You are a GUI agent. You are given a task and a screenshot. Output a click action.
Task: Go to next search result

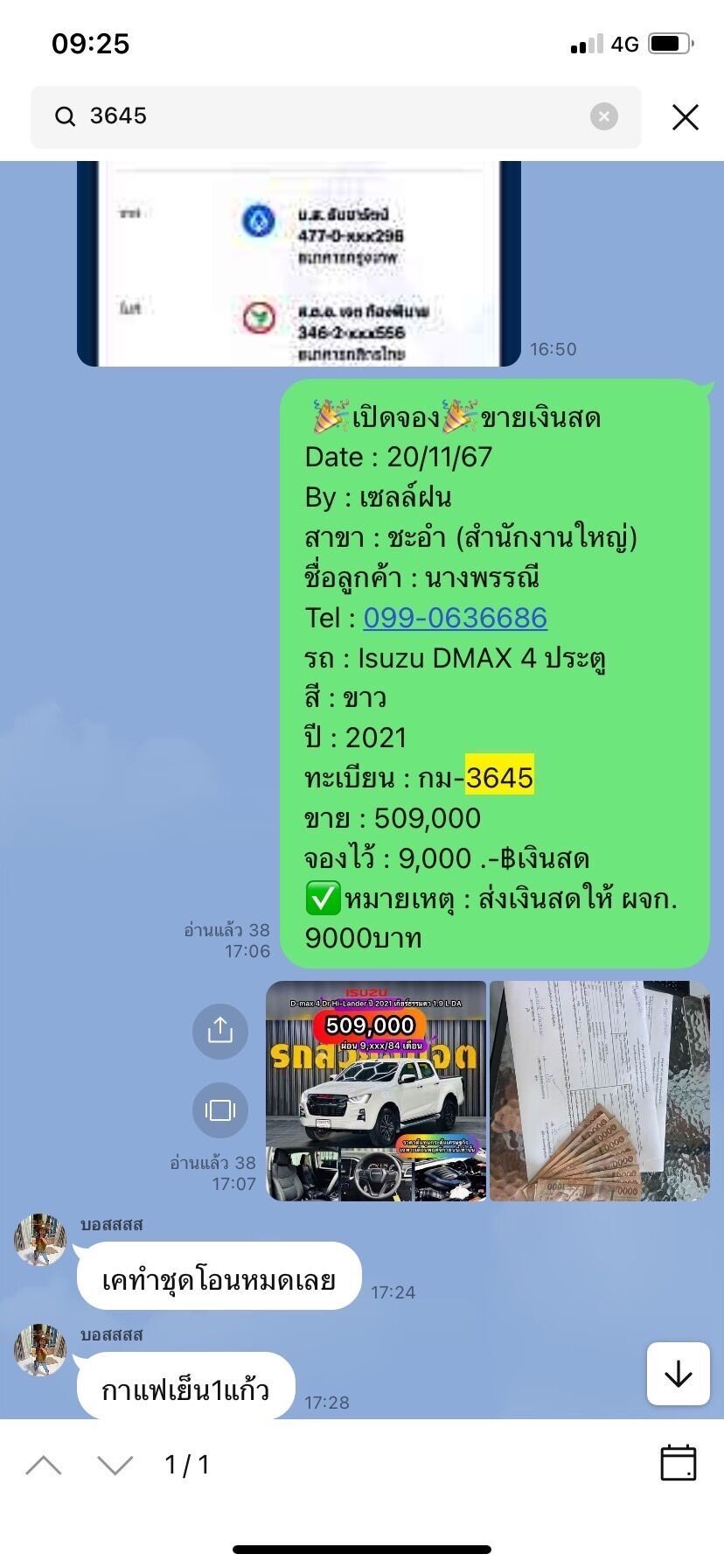click(115, 1465)
